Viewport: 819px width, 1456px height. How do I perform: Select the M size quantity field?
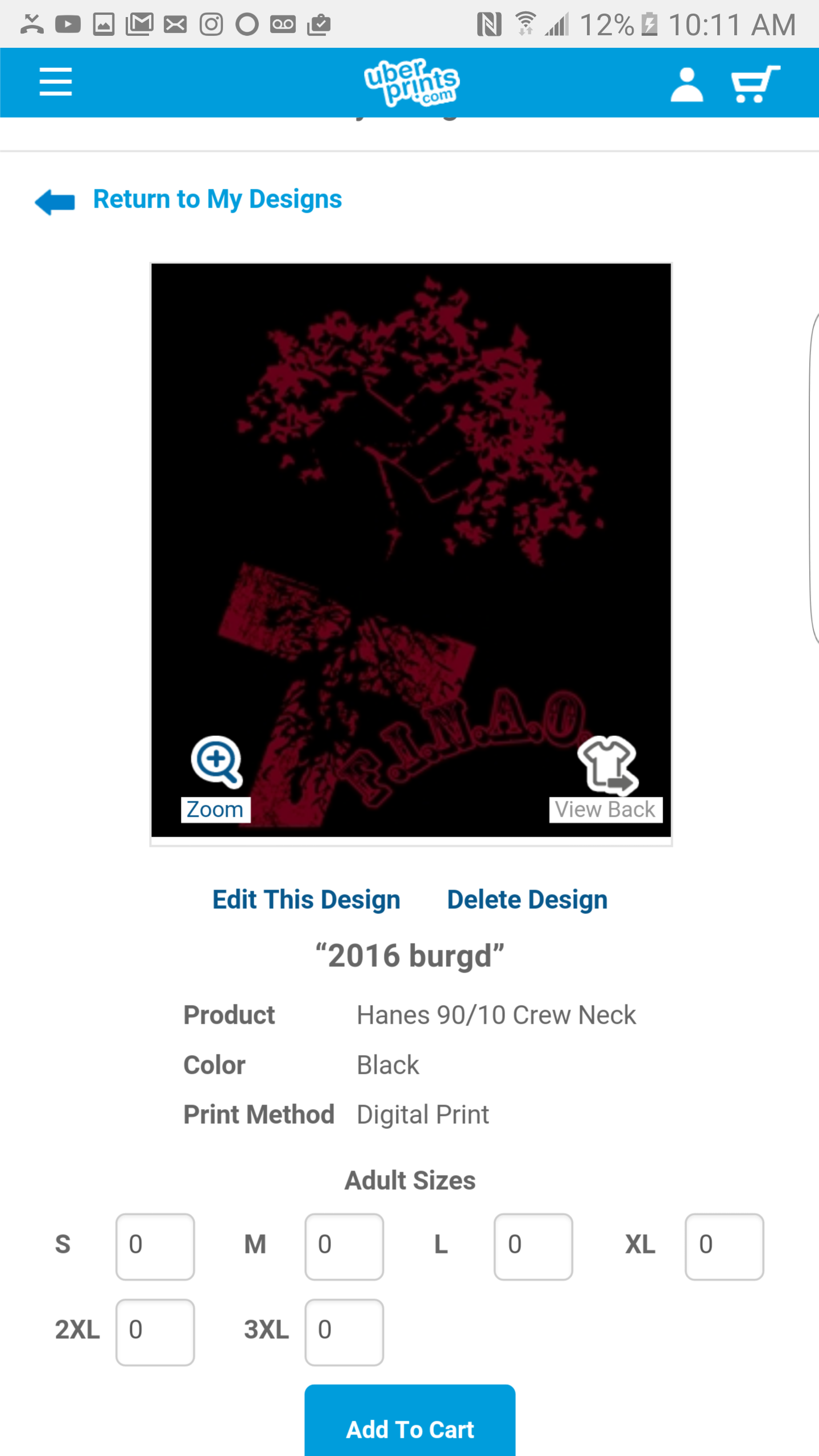(x=344, y=1246)
